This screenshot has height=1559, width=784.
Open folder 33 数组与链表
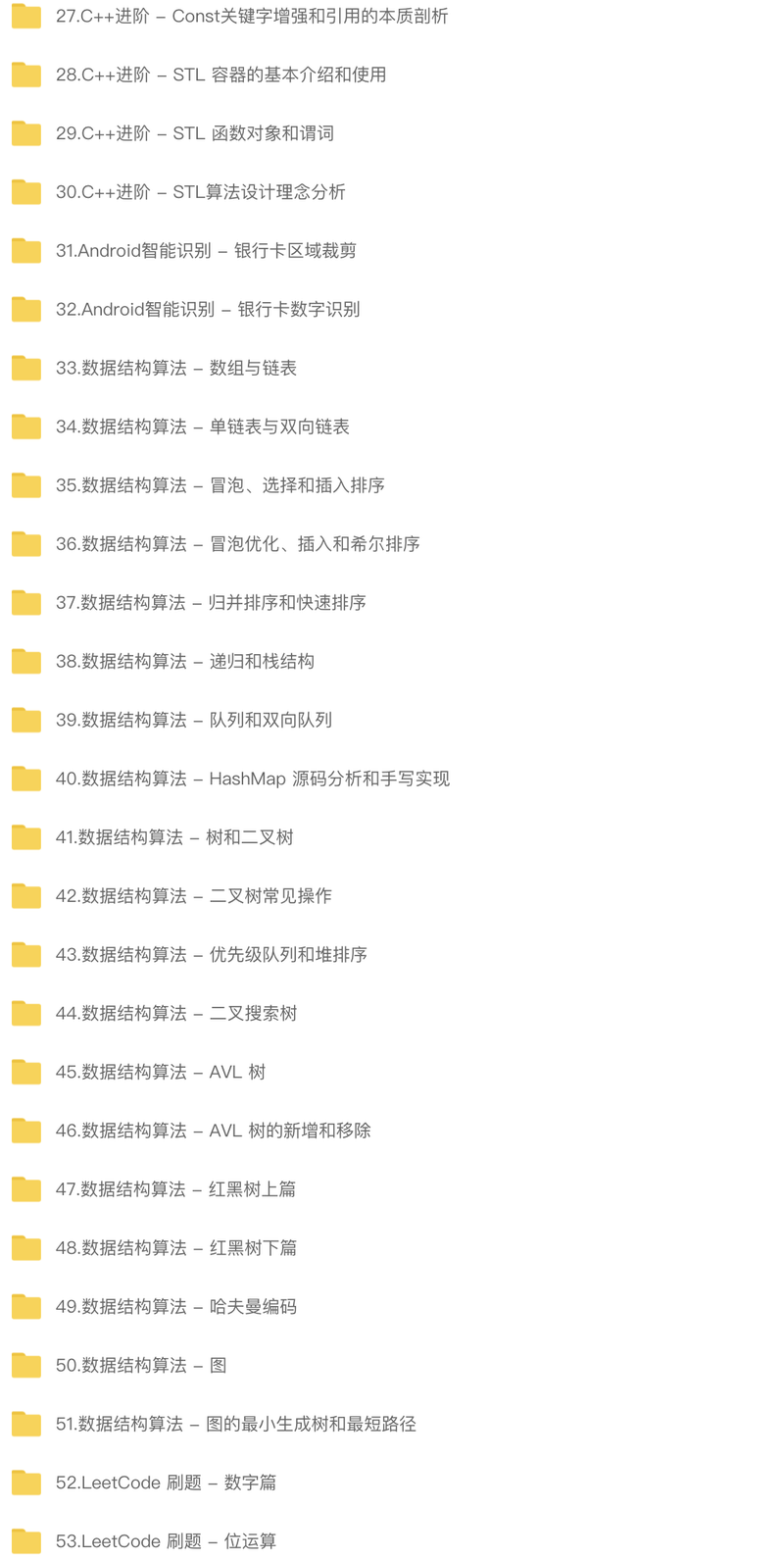coord(176,369)
